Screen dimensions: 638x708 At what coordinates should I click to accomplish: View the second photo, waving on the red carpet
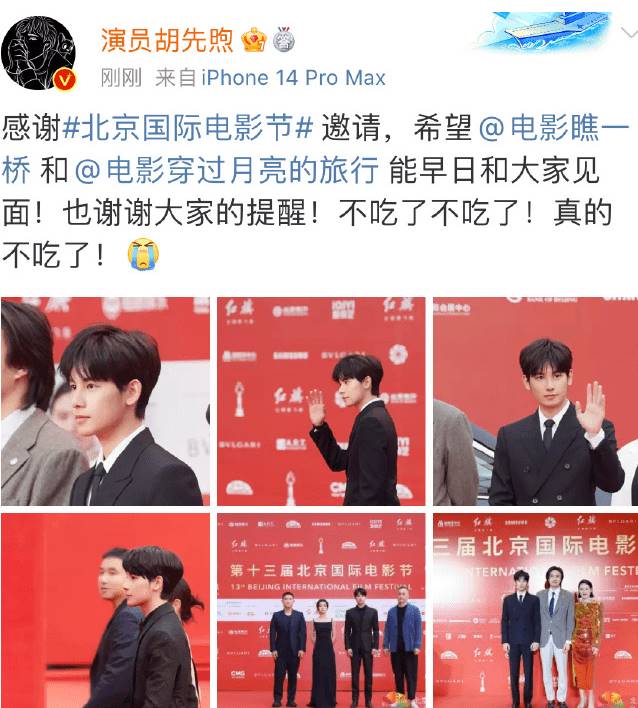321,401
